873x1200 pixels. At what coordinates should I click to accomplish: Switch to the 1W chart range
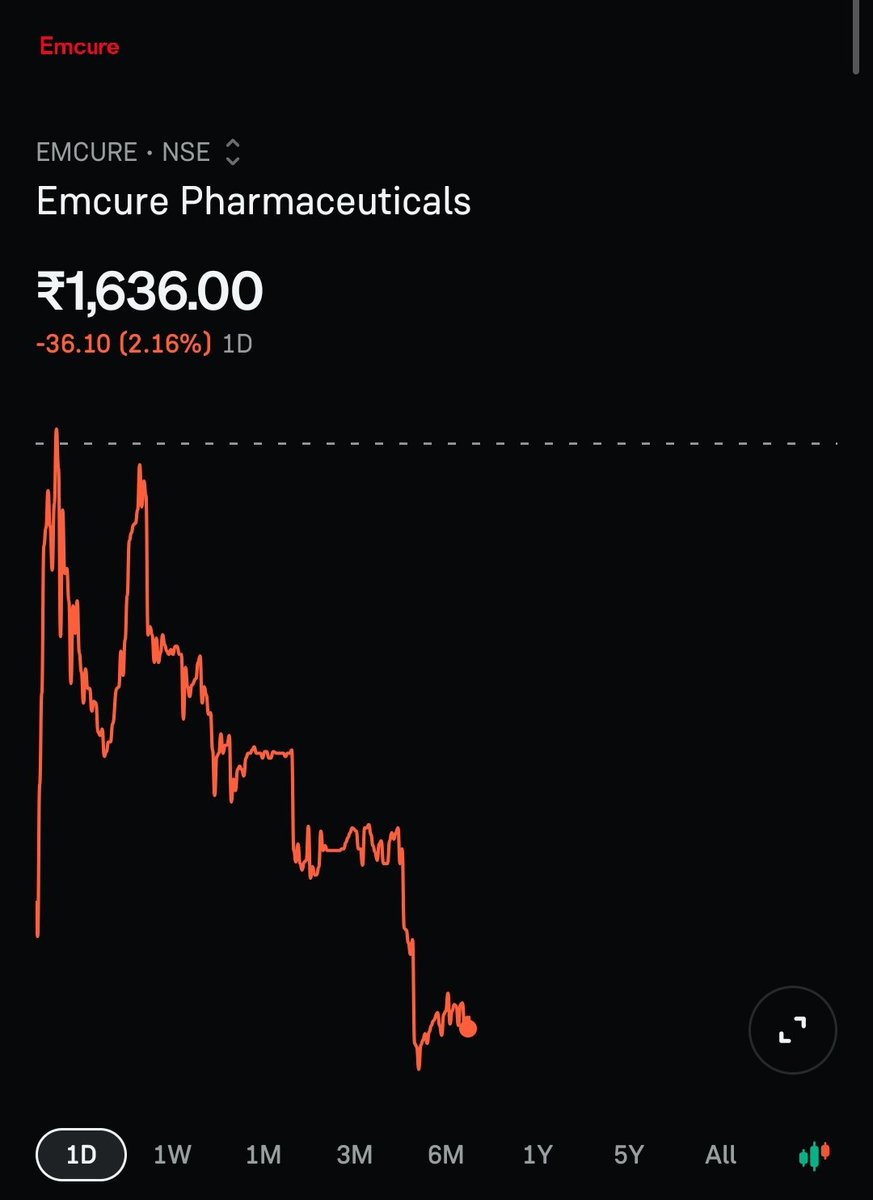[x=172, y=1155]
